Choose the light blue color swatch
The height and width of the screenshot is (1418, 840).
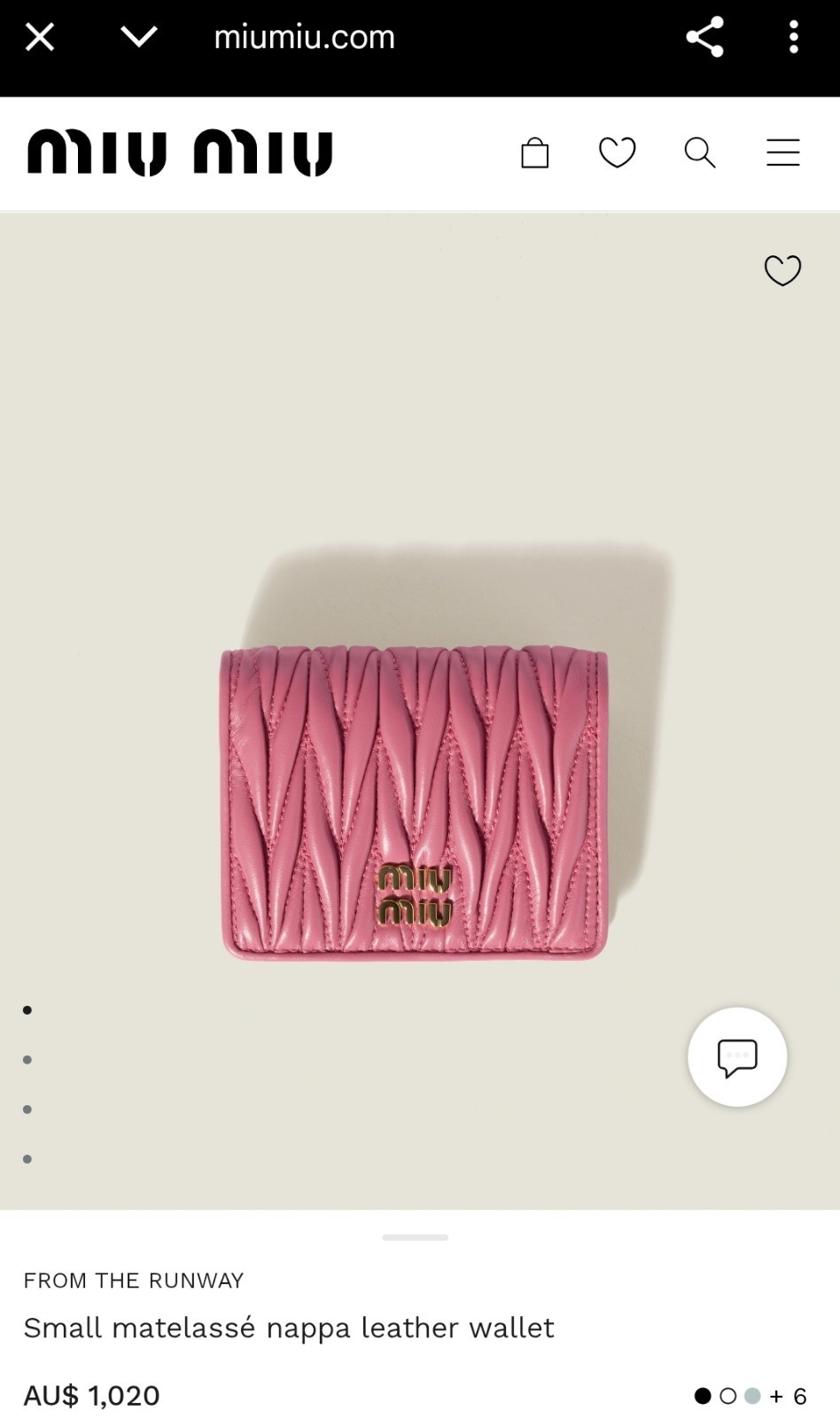coord(752,1396)
